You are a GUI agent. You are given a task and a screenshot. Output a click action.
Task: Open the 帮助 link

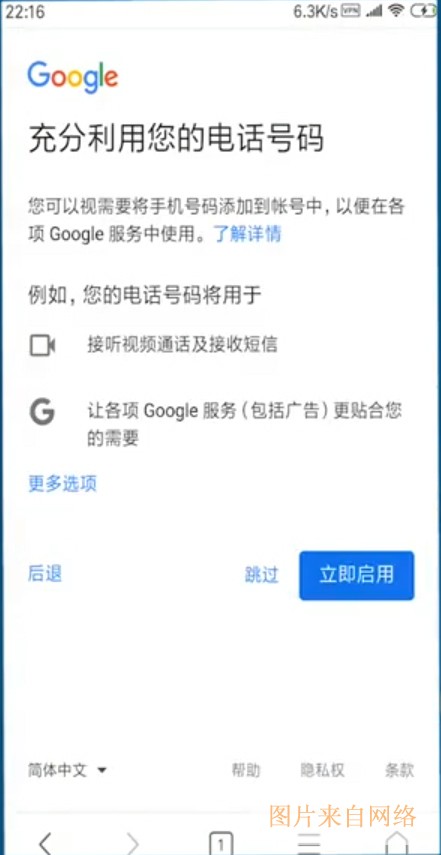tap(246, 770)
